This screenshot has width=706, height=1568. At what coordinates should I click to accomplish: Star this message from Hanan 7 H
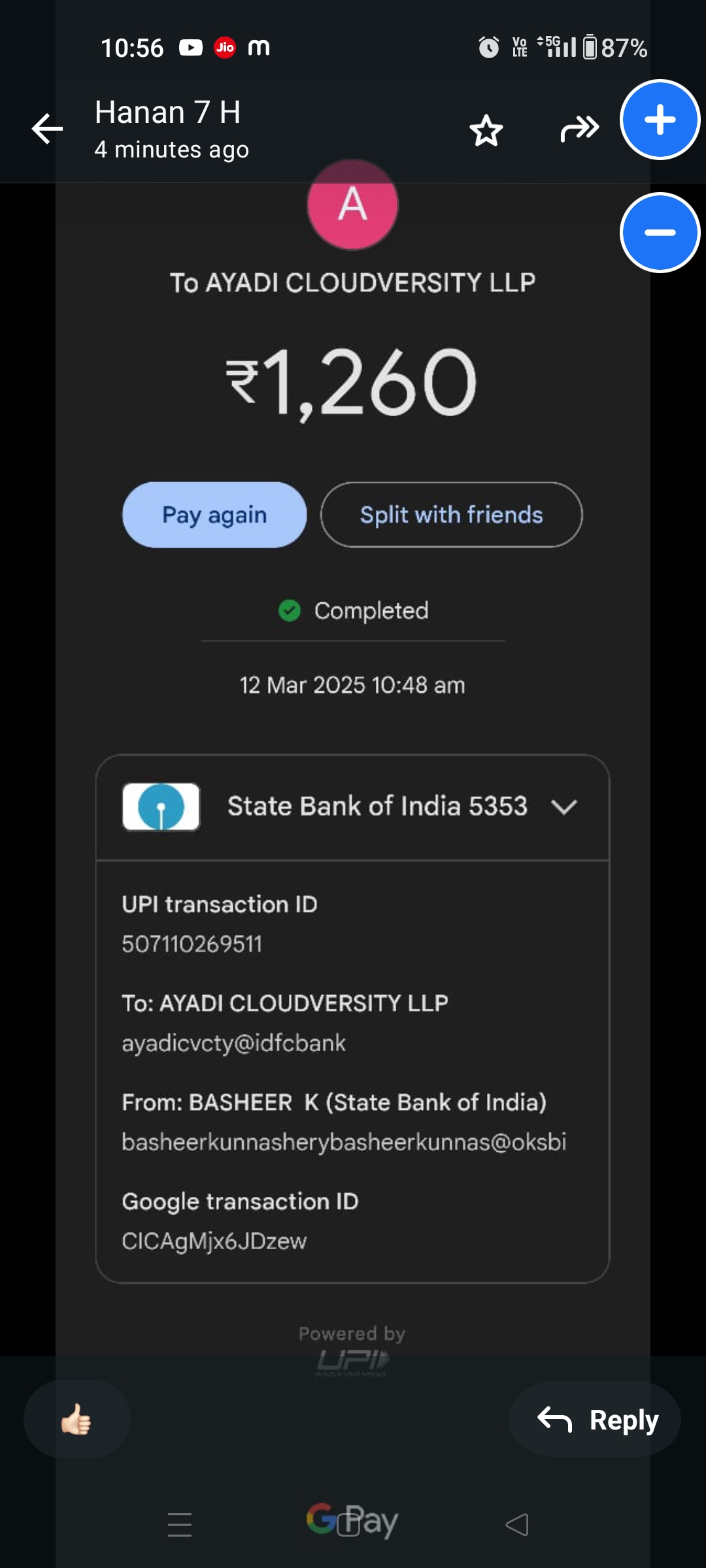pyautogui.click(x=486, y=130)
